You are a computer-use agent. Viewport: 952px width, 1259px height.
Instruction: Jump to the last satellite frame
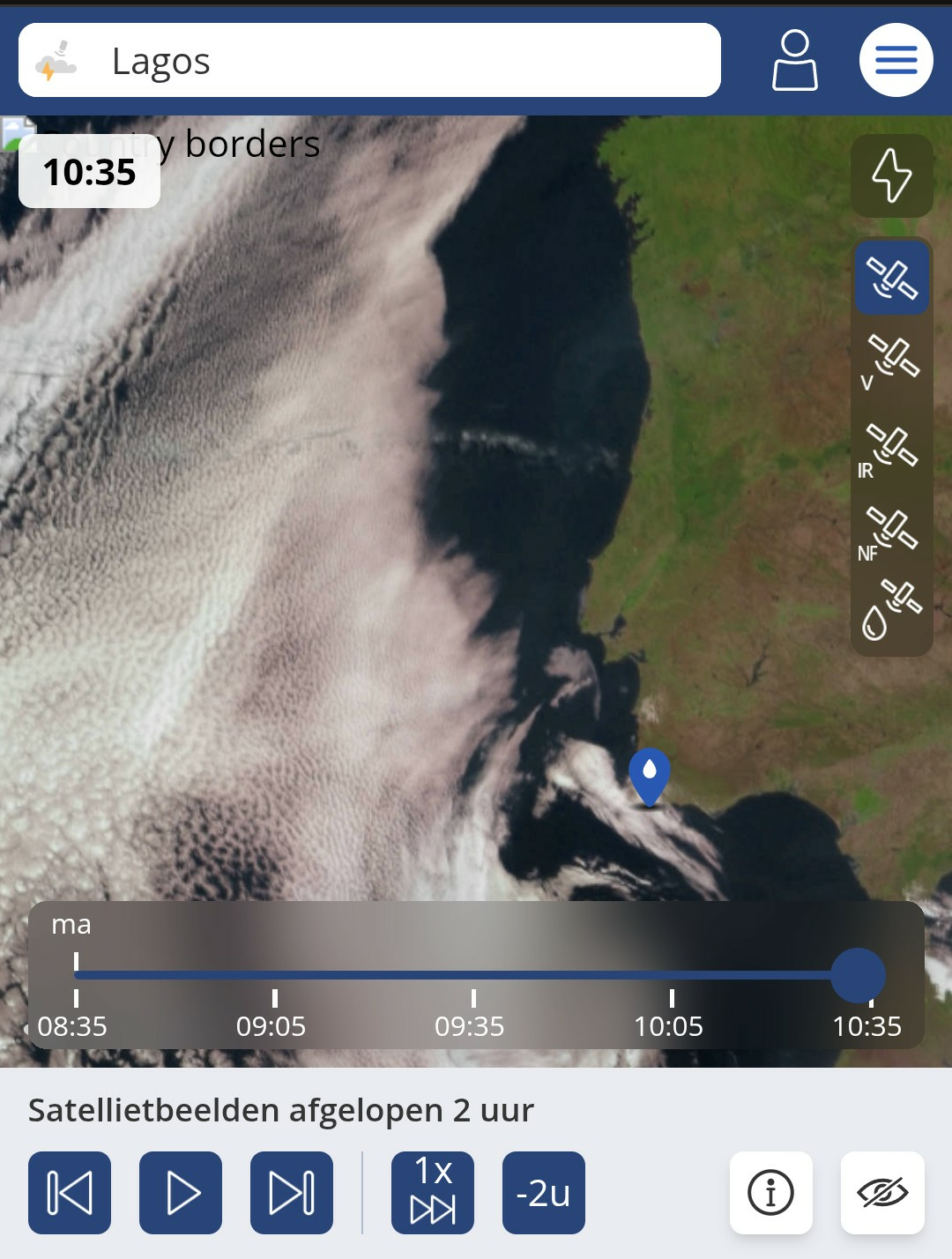click(x=292, y=1193)
